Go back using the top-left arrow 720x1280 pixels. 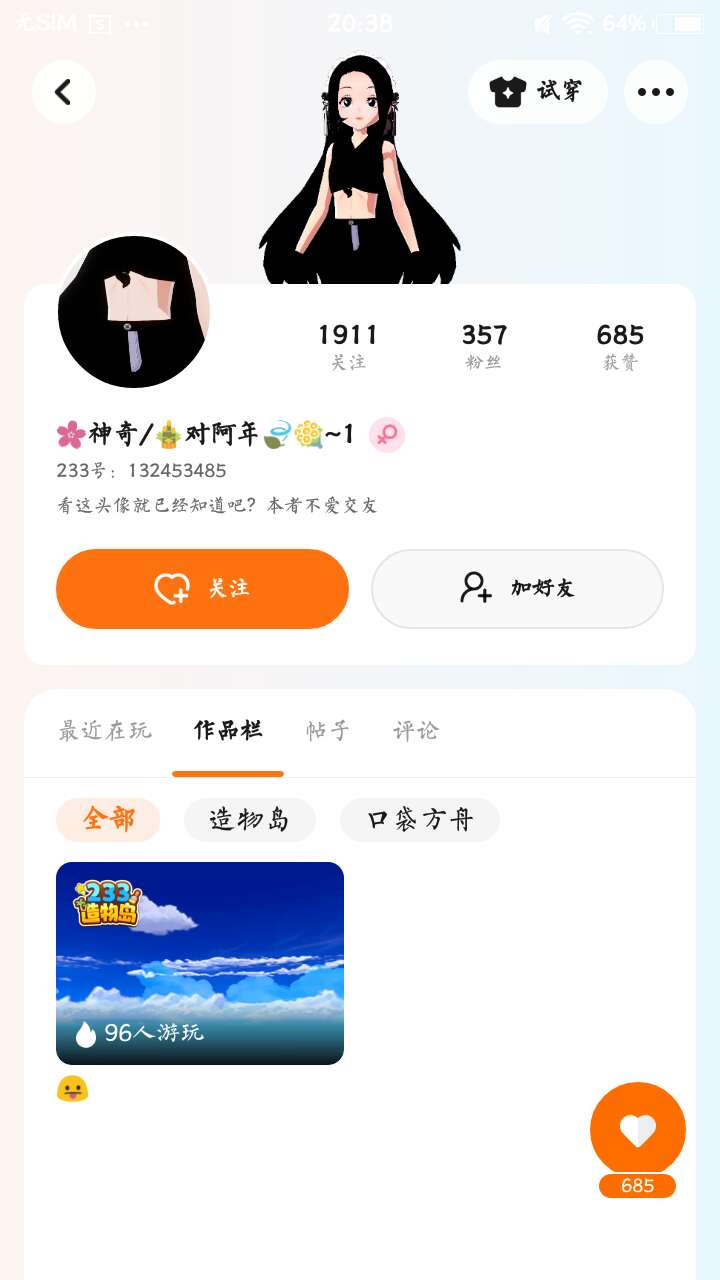click(64, 92)
